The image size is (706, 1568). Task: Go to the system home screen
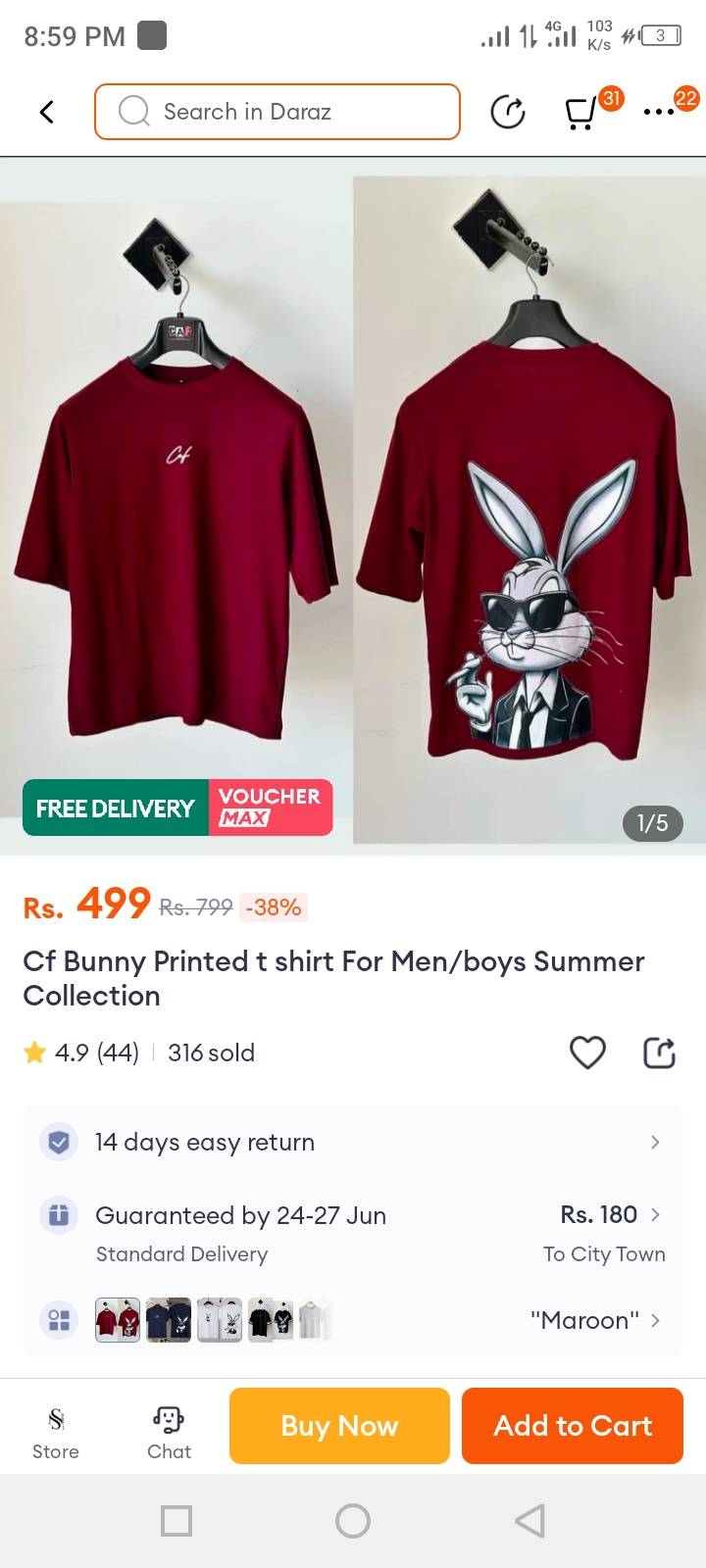pyautogui.click(x=353, y=1521)
